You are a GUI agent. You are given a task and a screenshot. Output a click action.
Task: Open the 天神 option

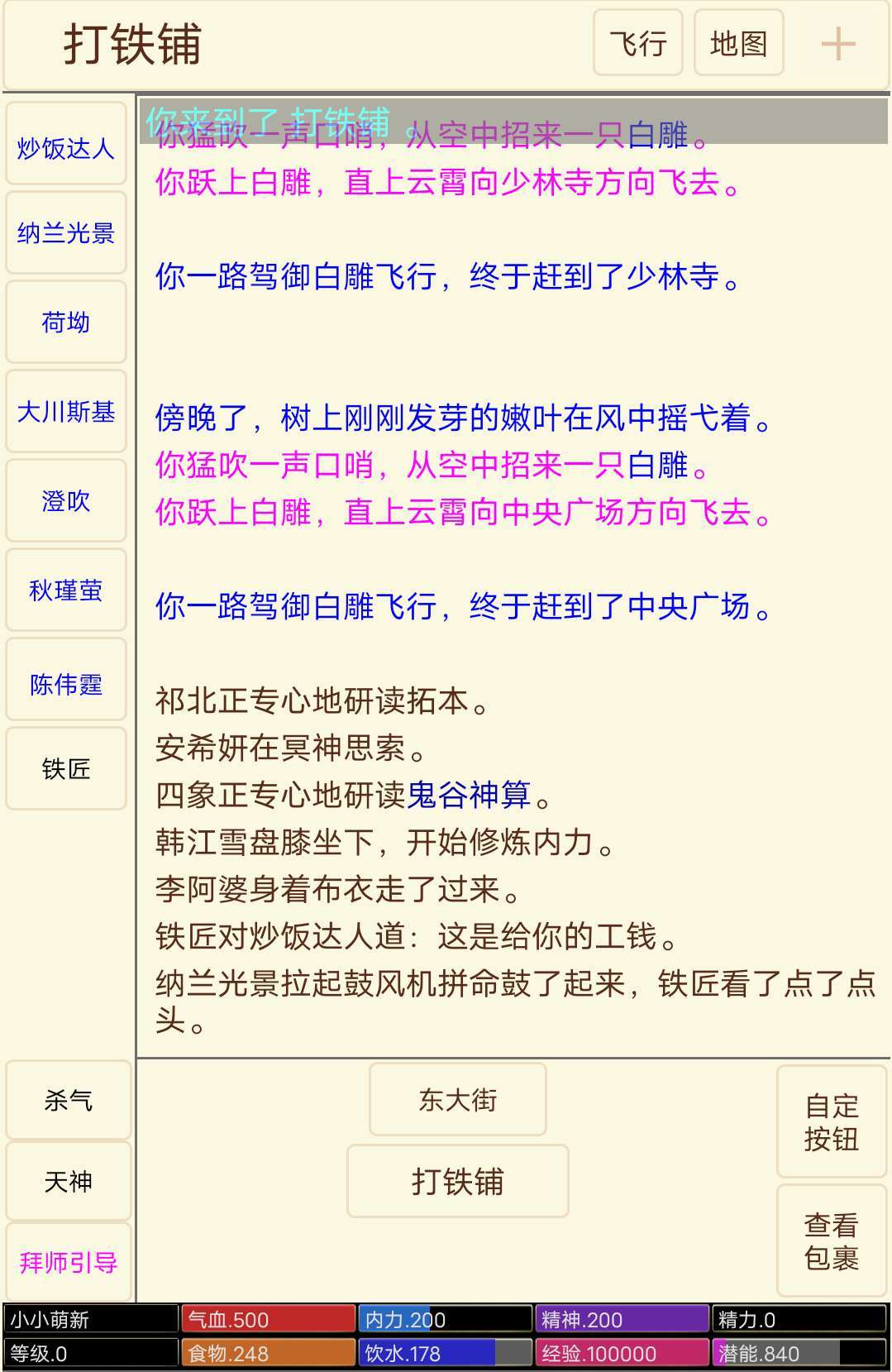coord(68,1182)
